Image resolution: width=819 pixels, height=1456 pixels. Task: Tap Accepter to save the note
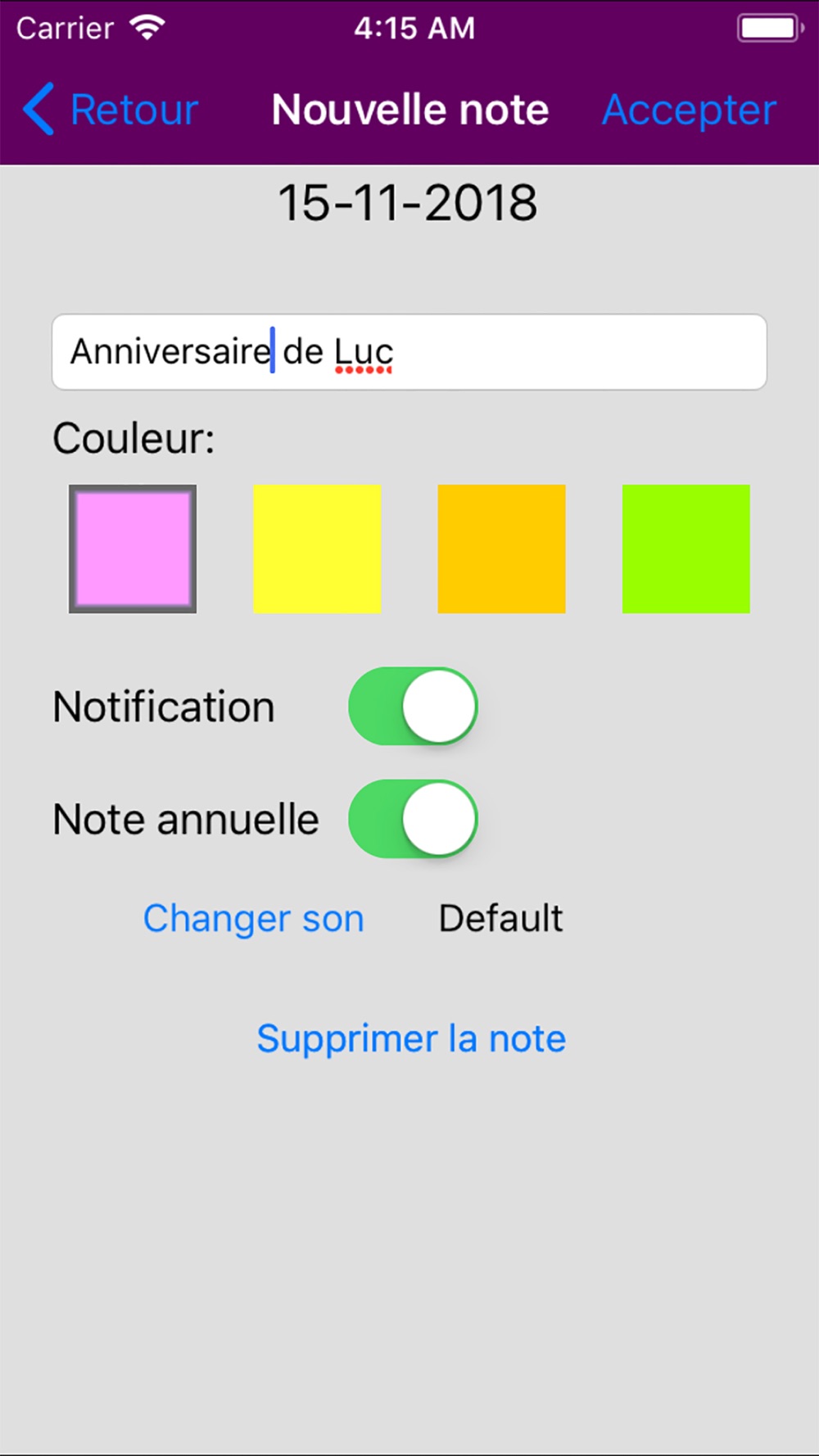[x=689, y=110]
